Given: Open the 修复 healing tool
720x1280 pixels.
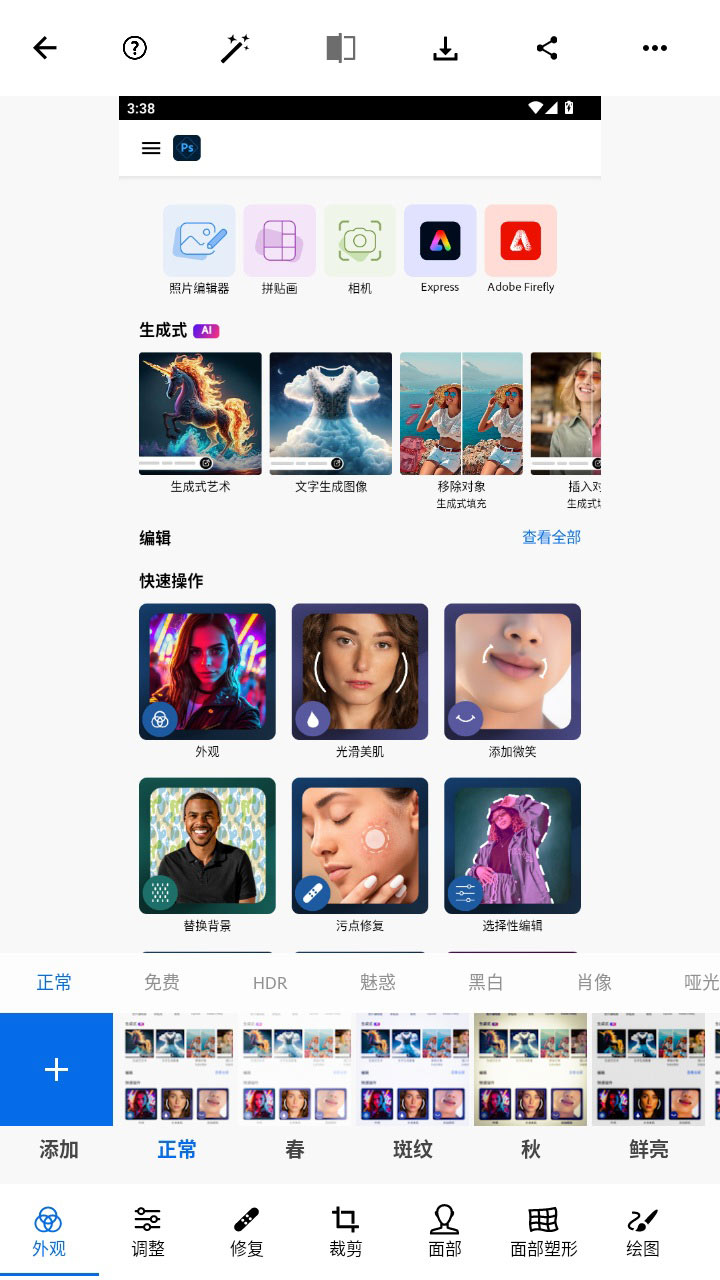Looking at the screenshot, I should coord(247,1231).
